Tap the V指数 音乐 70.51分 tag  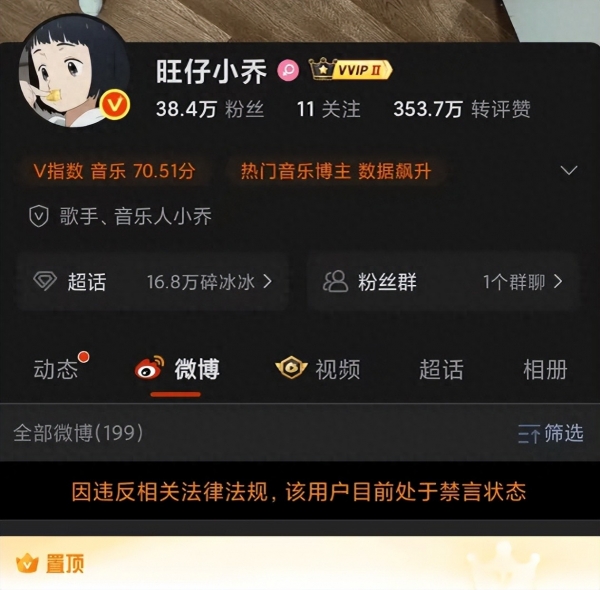(x=114, y=171)
